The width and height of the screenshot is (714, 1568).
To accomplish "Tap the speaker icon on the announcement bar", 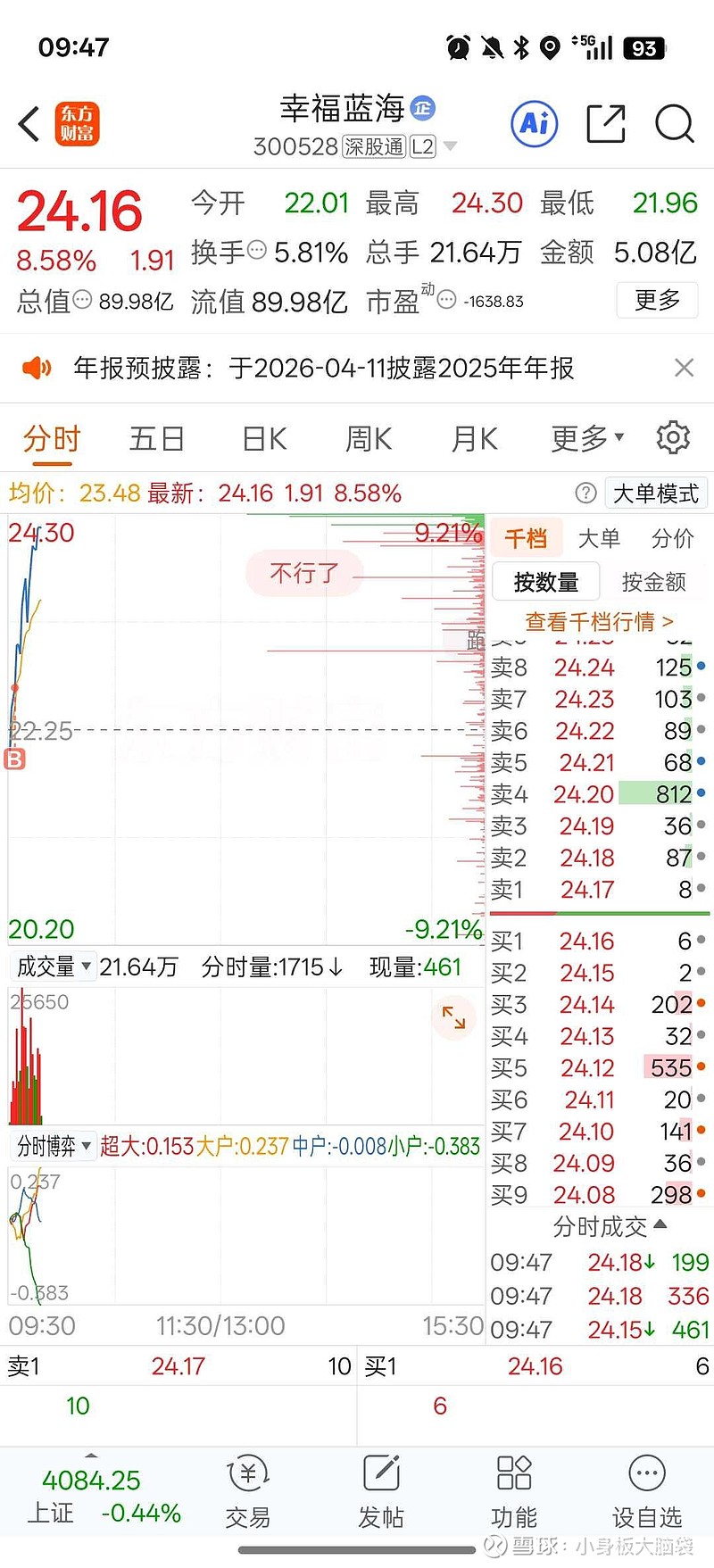I will click(x=37, y=368).
